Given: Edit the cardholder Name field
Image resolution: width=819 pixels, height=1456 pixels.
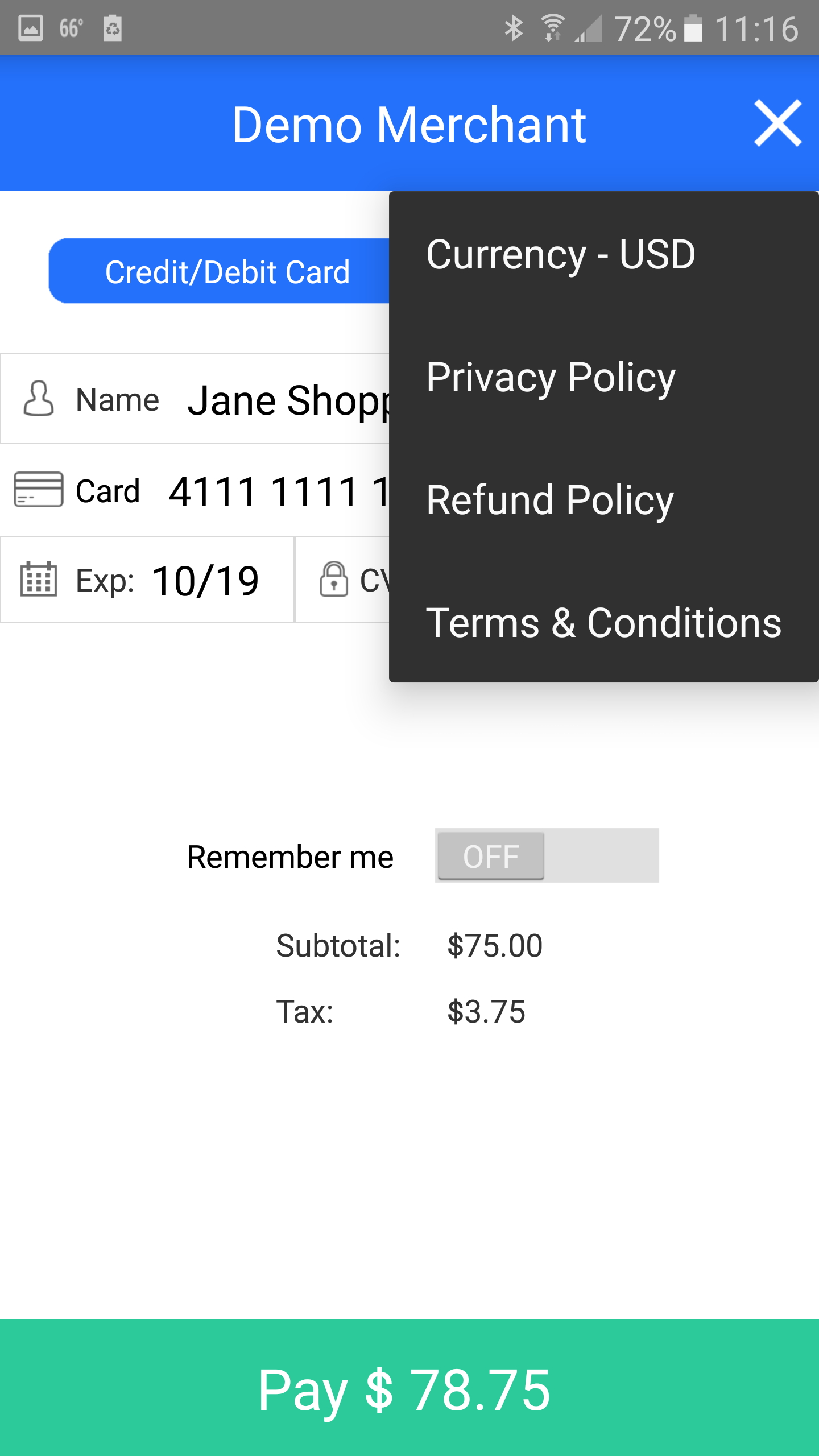Looking at the screenshot, I should 287,400.
